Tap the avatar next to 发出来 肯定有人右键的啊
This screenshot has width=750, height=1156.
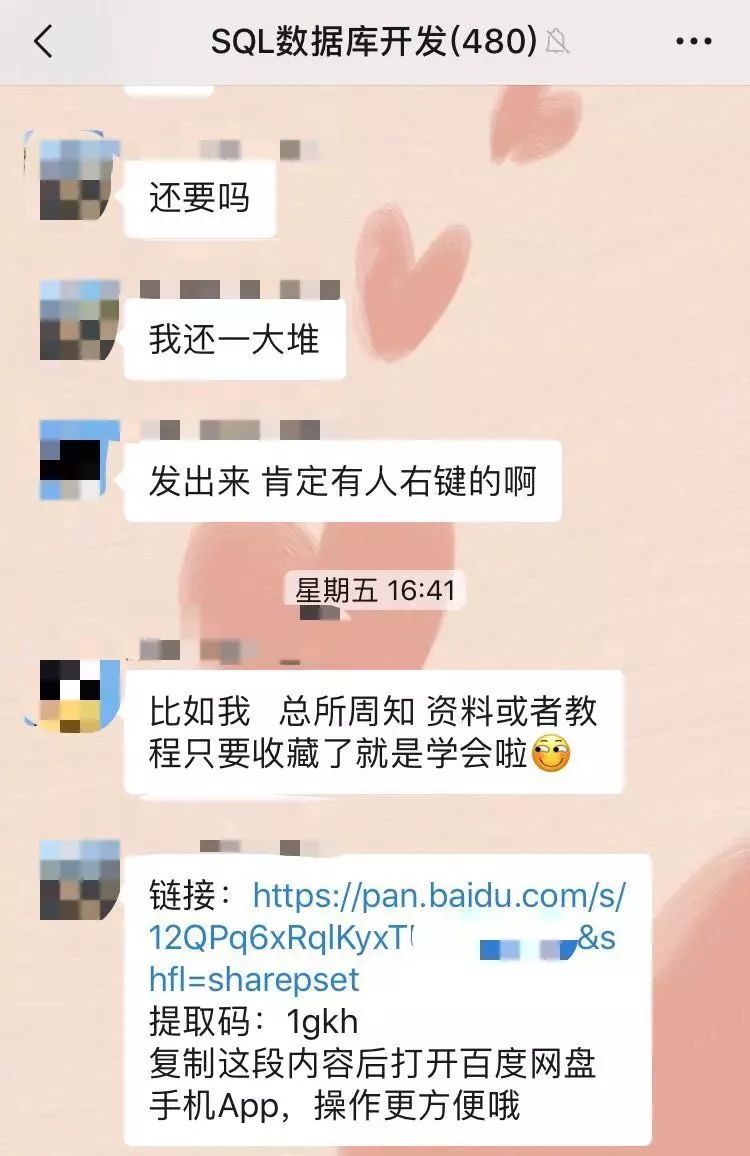point(73,460)
